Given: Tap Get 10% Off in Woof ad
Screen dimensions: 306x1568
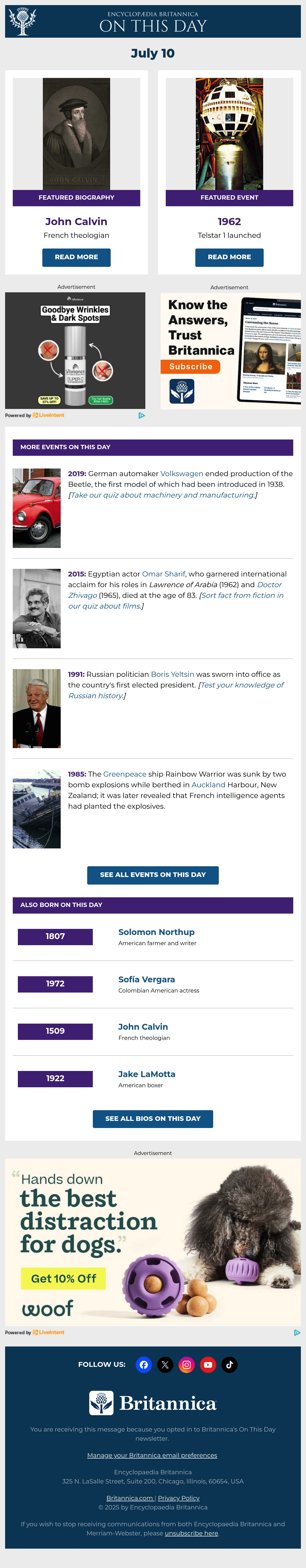Looking at the screenshot, I should pos(63,1278).
